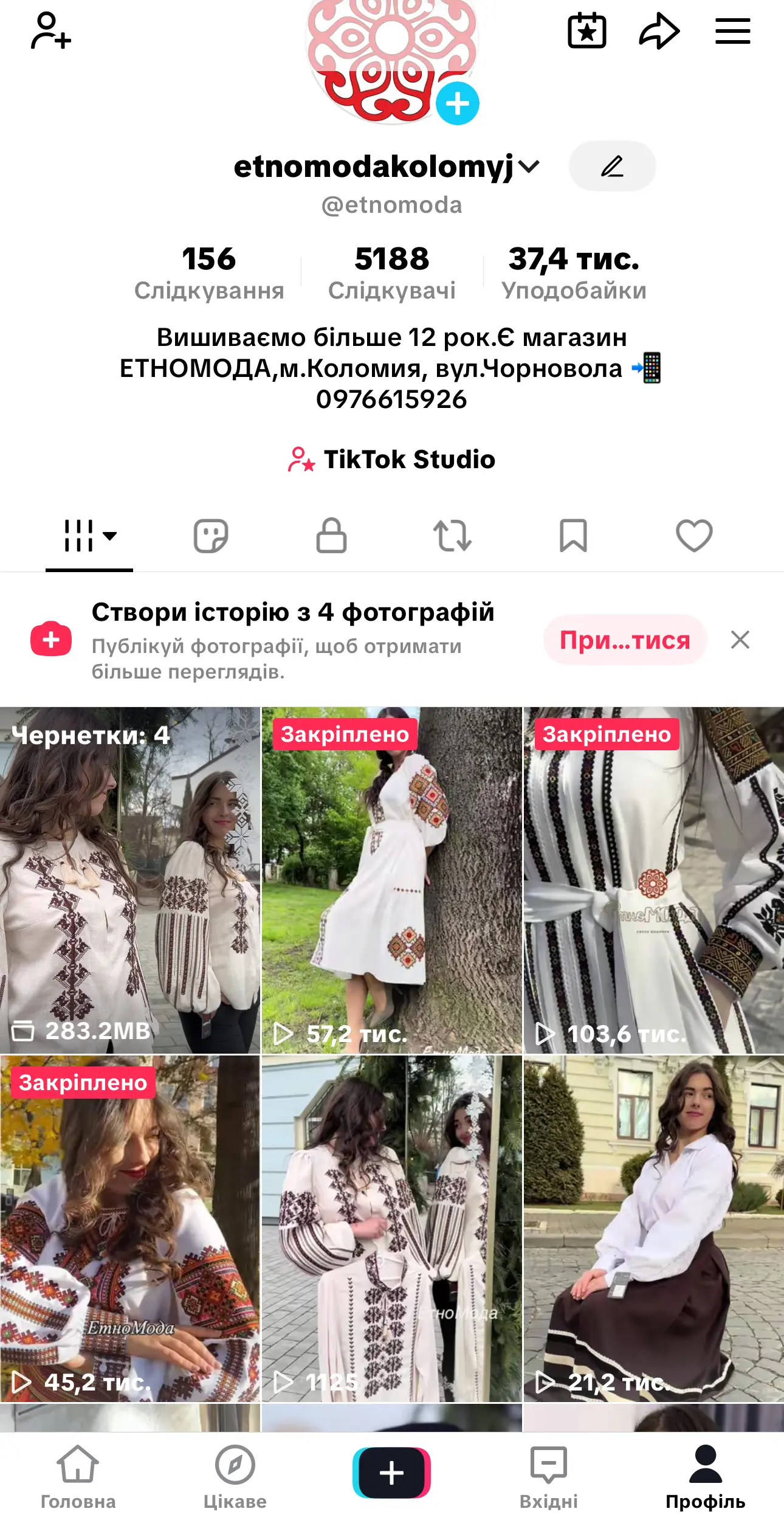Switch to the private videos lock tab

point(331,536)
